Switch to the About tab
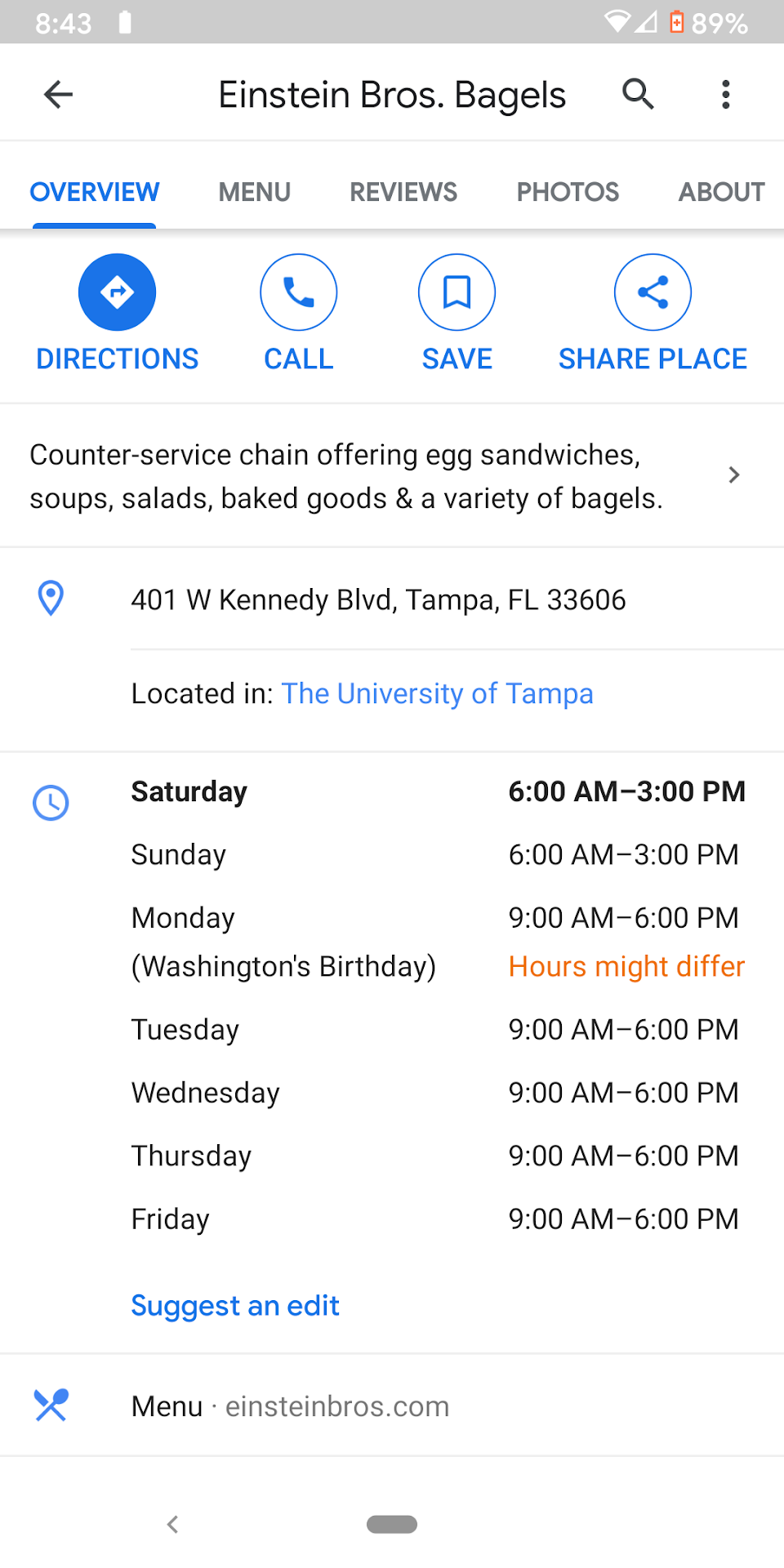The image size is (784, 1568). 721,192
